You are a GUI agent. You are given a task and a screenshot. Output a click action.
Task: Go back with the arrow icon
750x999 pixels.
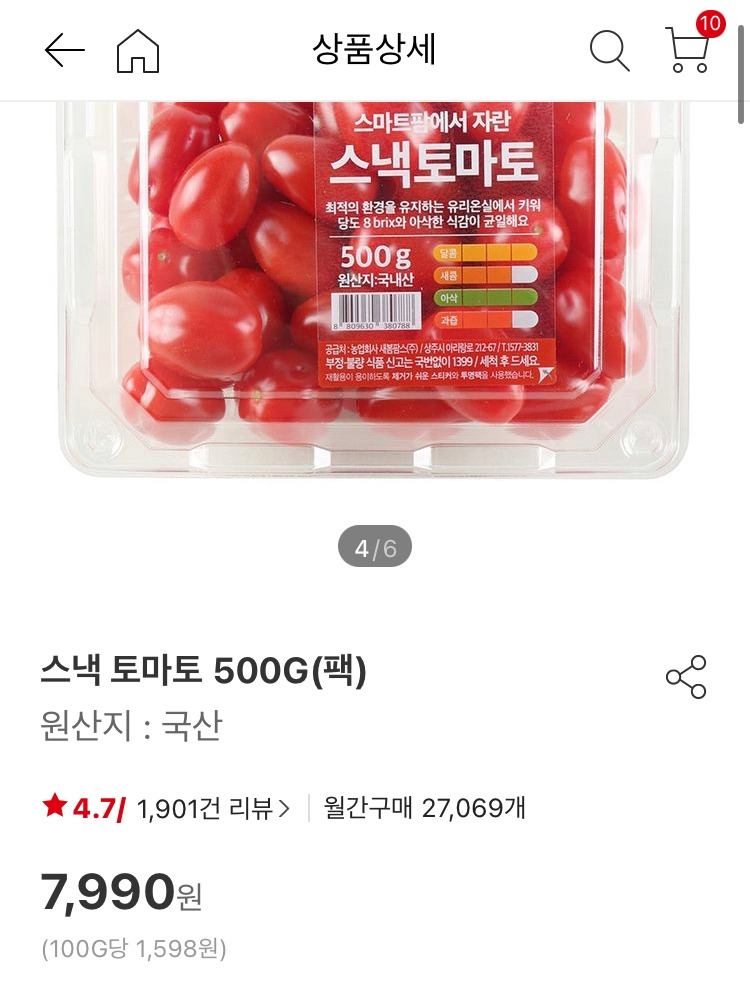pyautogui.click(x=65, y=50)
